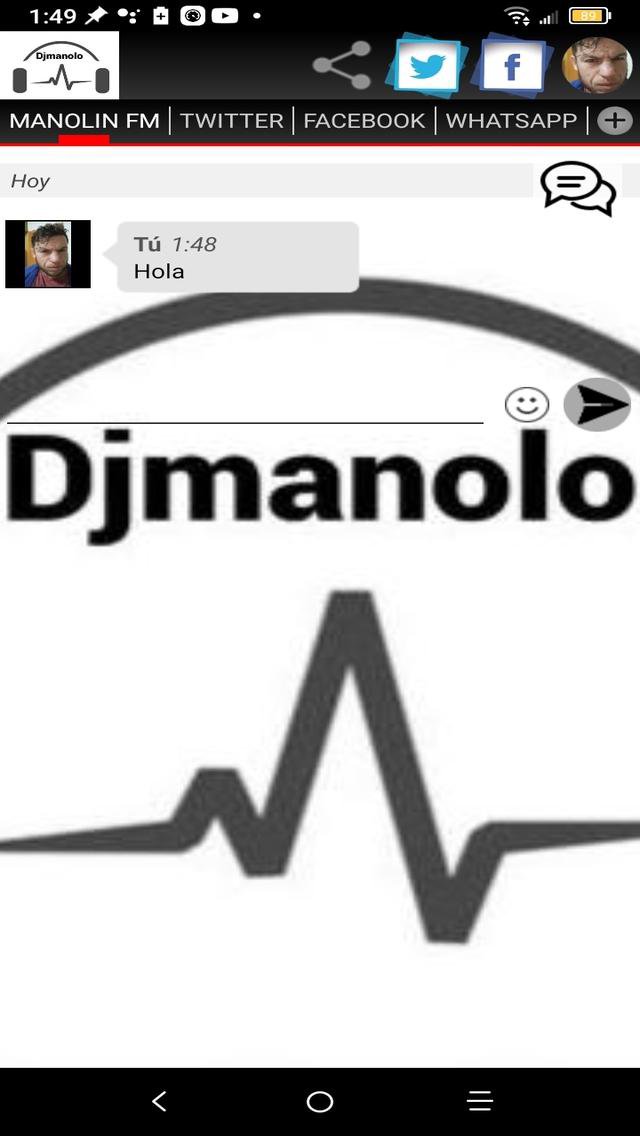Switch to the FACEBOOK tab

coord(364,121)
